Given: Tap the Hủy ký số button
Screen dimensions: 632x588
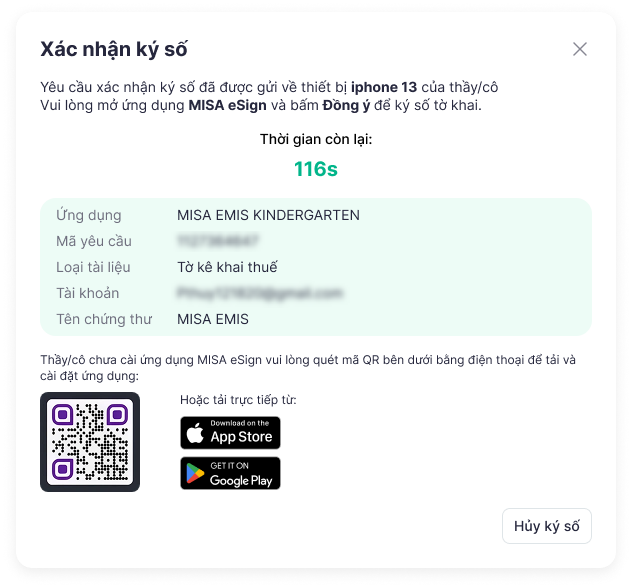Looking at the screenshot, I should [547, 526].
